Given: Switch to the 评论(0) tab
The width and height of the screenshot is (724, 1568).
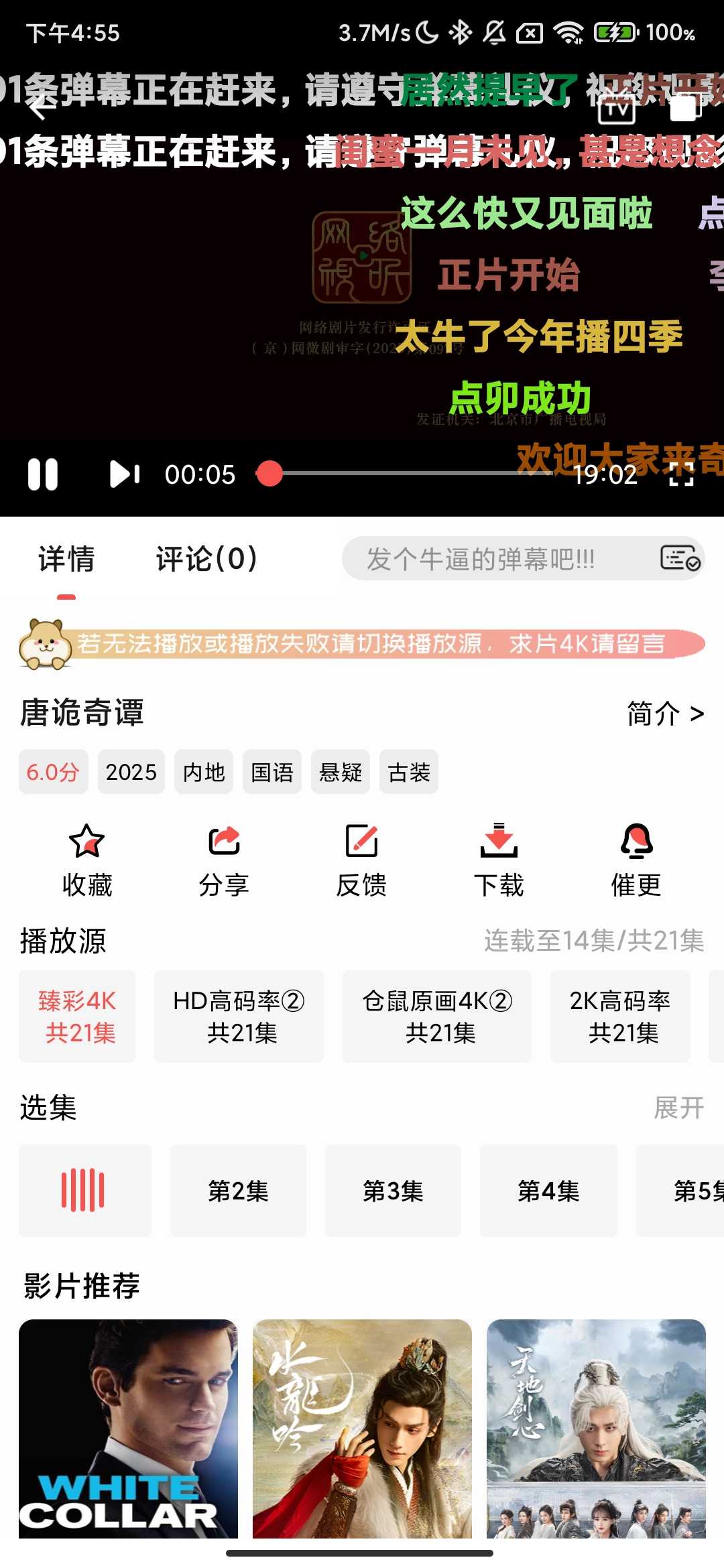Looking at the screenshot, I should pos(206,560).
